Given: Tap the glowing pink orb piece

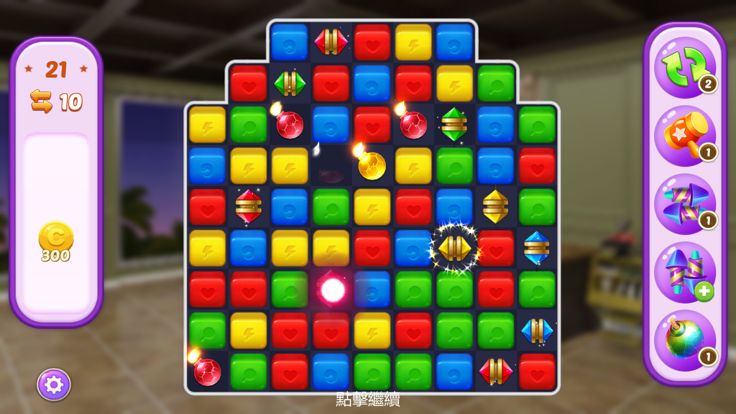Looking at the screenshot, I should click(332, 290).
